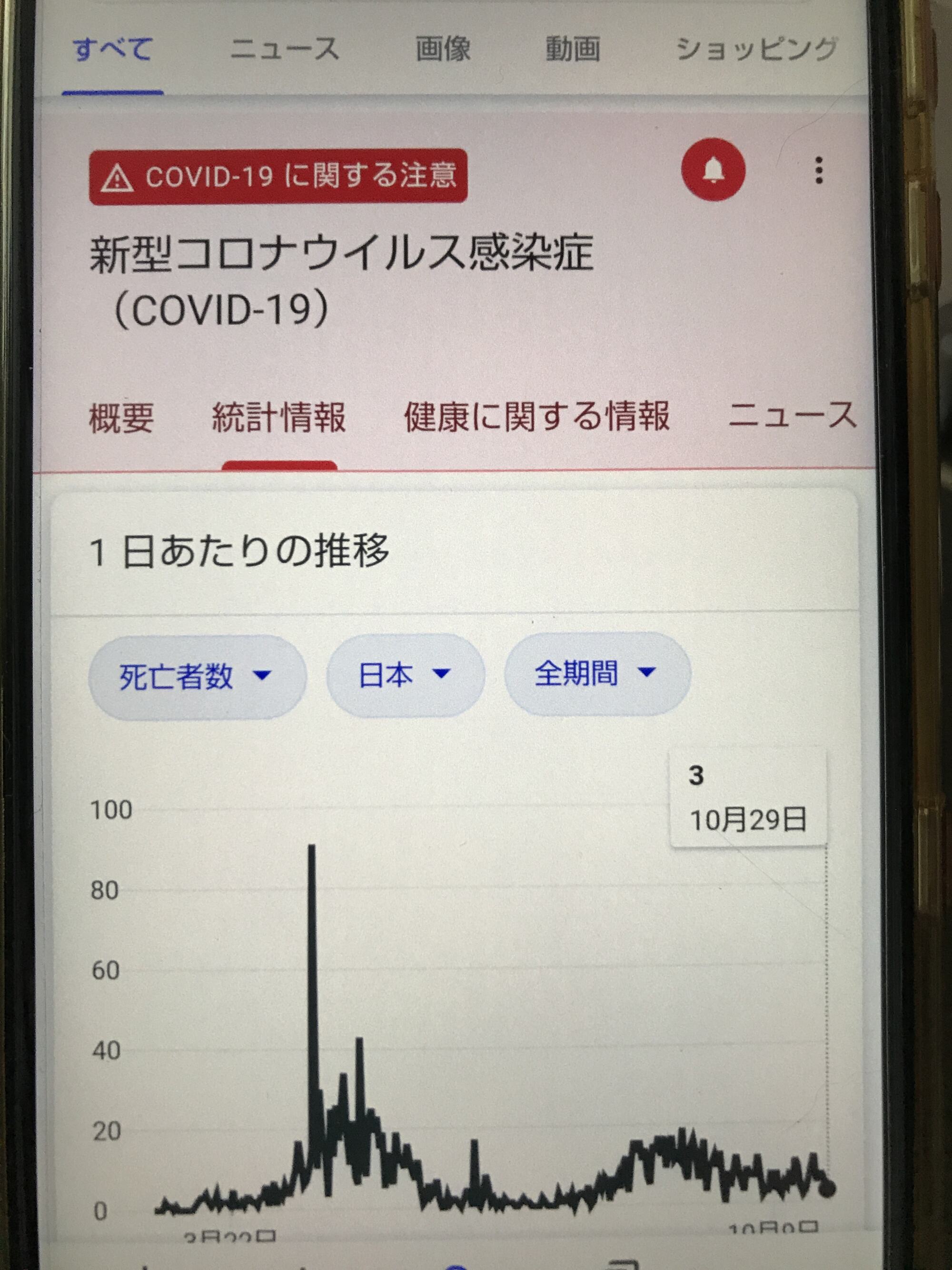
Task: Switch to the 概要 tab
Action: [x=122, y=418]
